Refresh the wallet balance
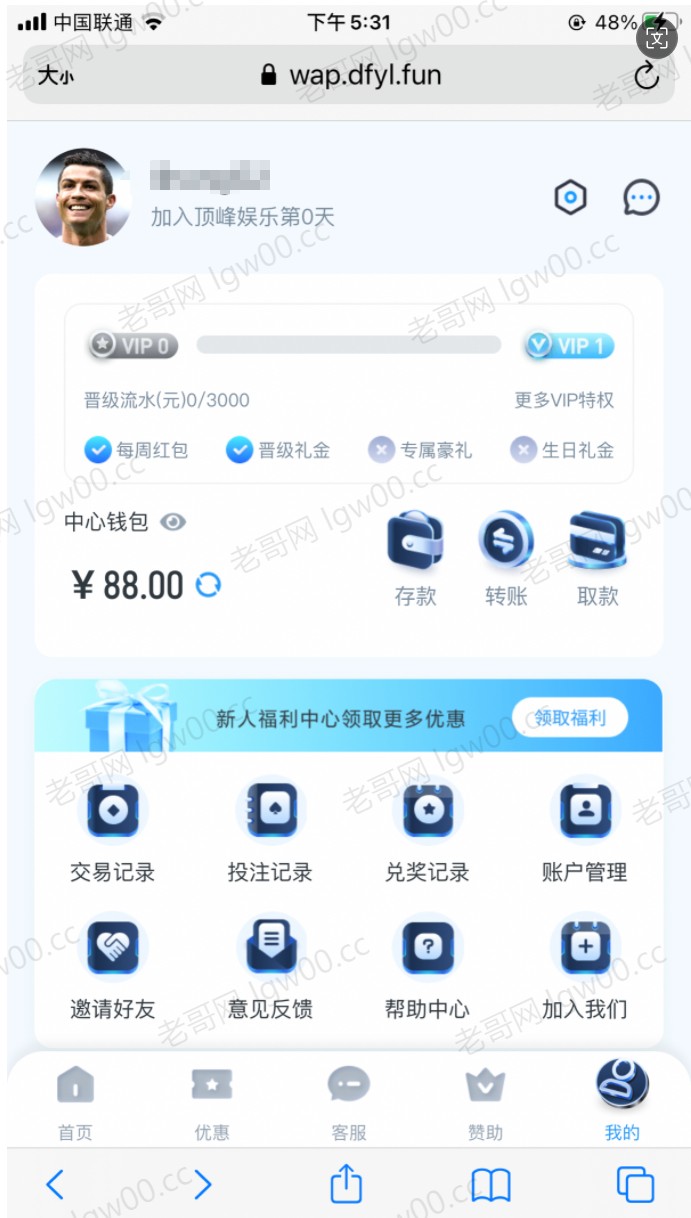 pyautogui.click(x=208, y=585)
